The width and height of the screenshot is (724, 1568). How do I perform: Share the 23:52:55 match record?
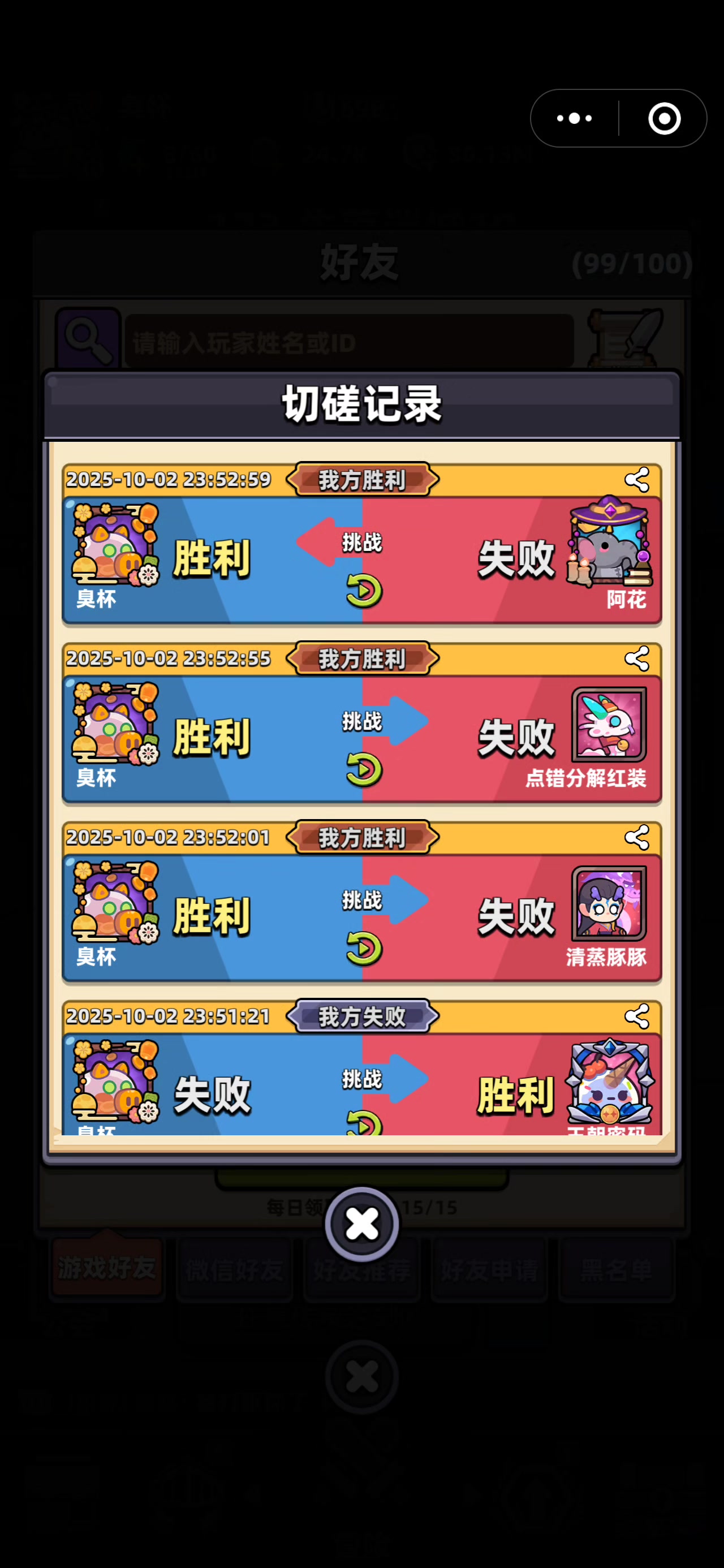click(637, 658)
